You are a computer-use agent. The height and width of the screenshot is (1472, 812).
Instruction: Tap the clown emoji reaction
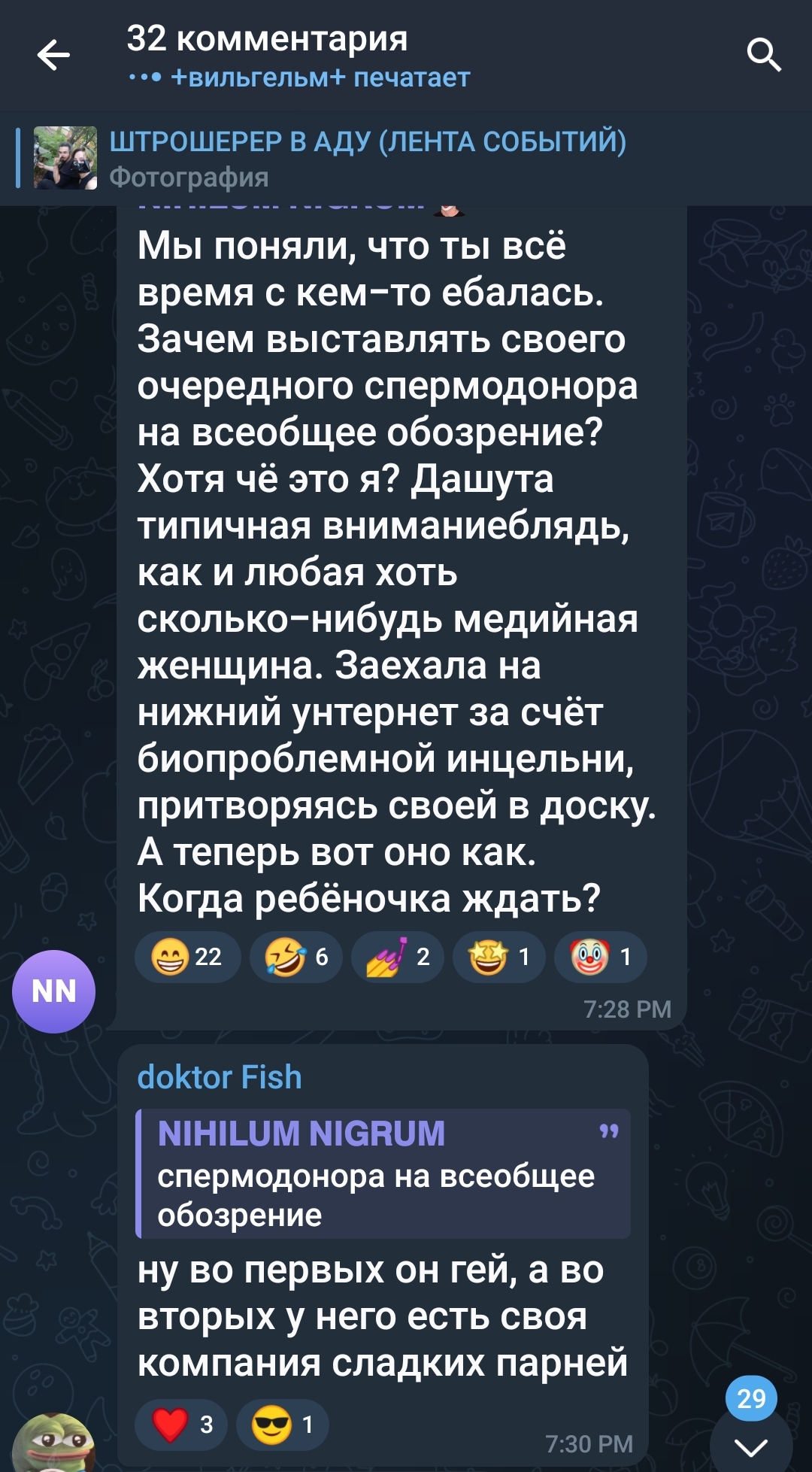pos(601,957)
